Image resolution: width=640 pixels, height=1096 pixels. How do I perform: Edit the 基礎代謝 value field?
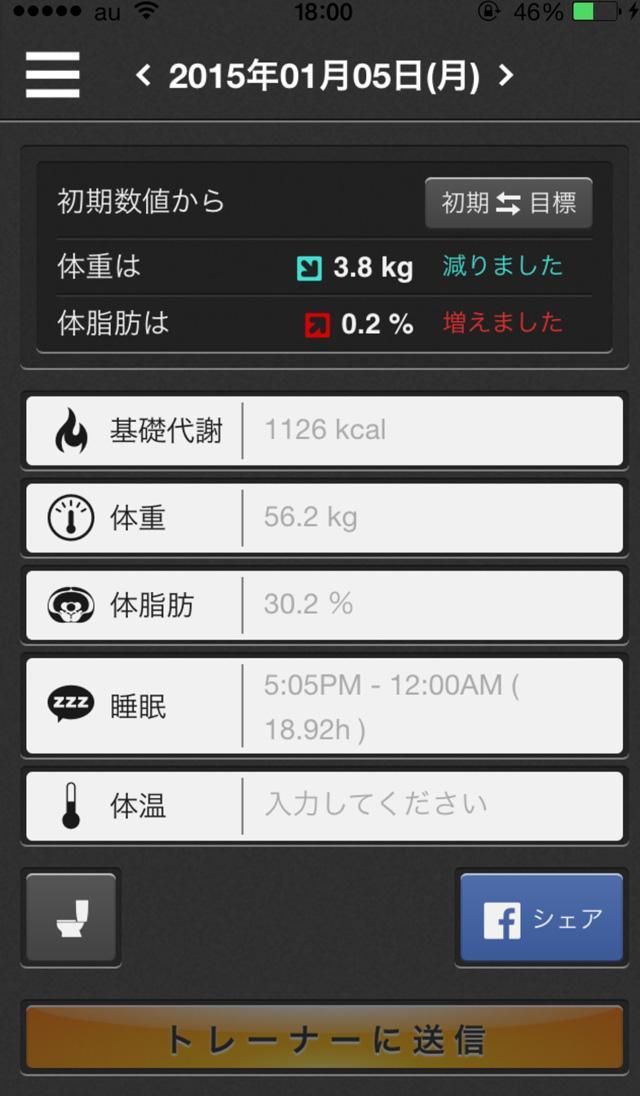point(430,431)
